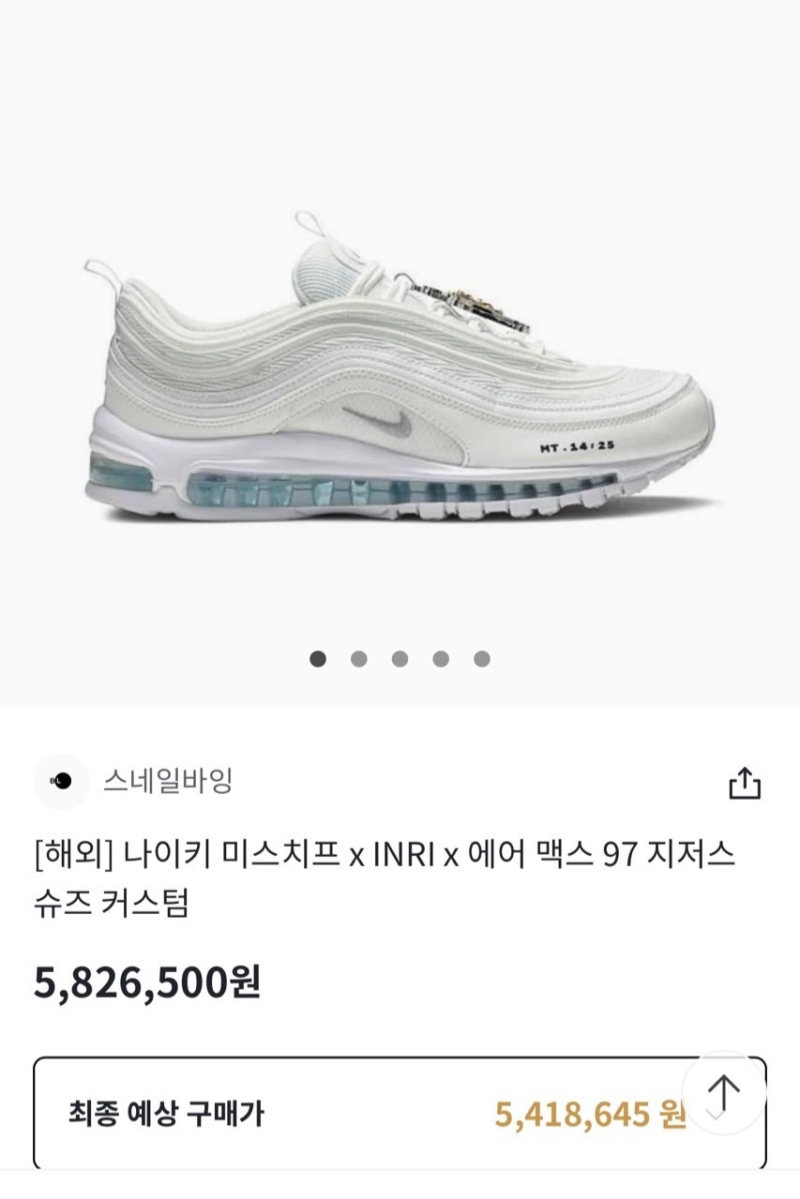This screenshot has width=800, height=1199.
Task: Jump back to top with arrow button
Action: pos(723,1091)
